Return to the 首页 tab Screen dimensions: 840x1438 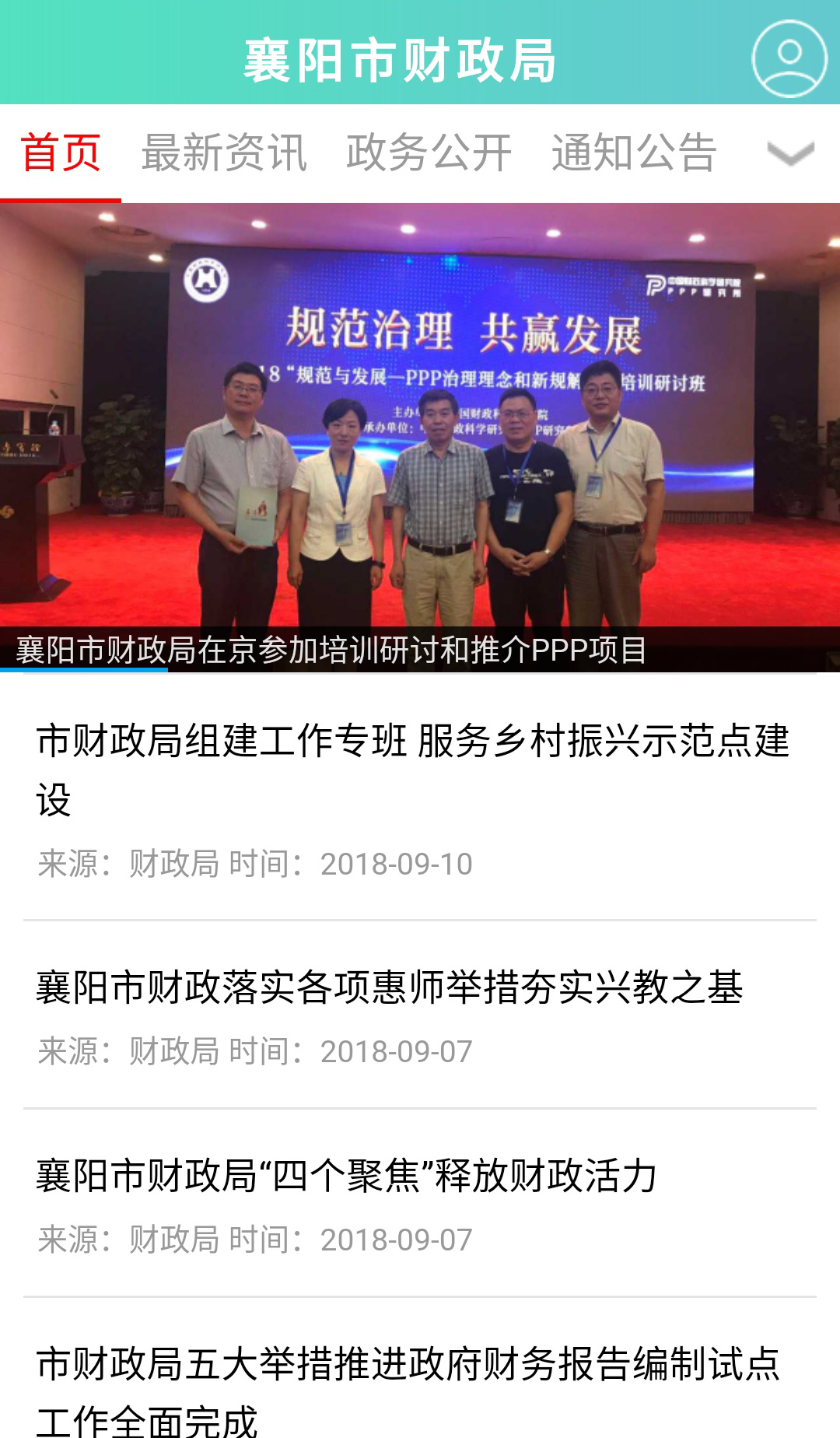[61, 154]
